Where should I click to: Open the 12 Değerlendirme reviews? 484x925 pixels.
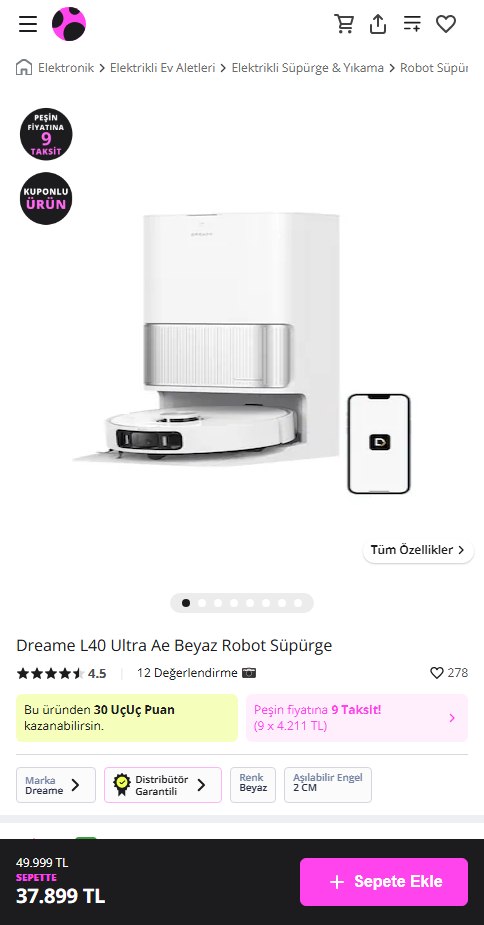coord(196,673)
